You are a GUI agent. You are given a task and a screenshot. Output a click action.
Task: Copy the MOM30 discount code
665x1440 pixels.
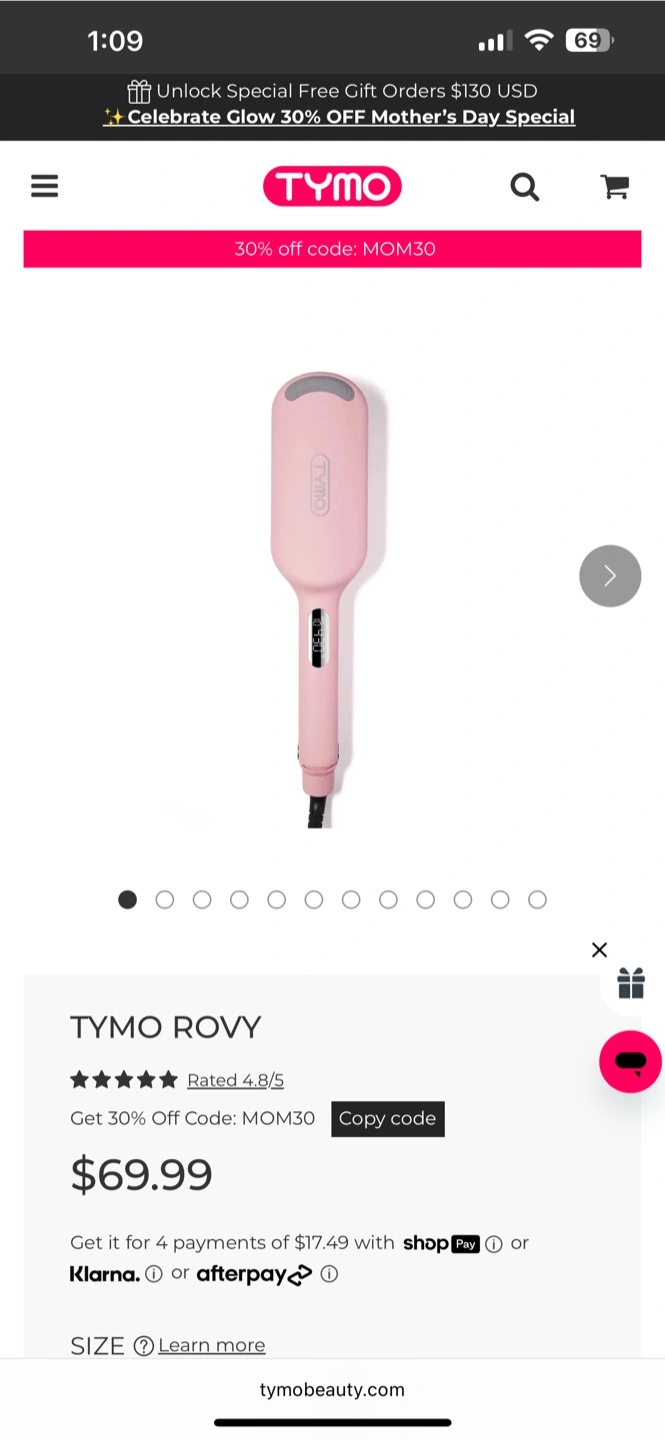[x=387, y=1119]
